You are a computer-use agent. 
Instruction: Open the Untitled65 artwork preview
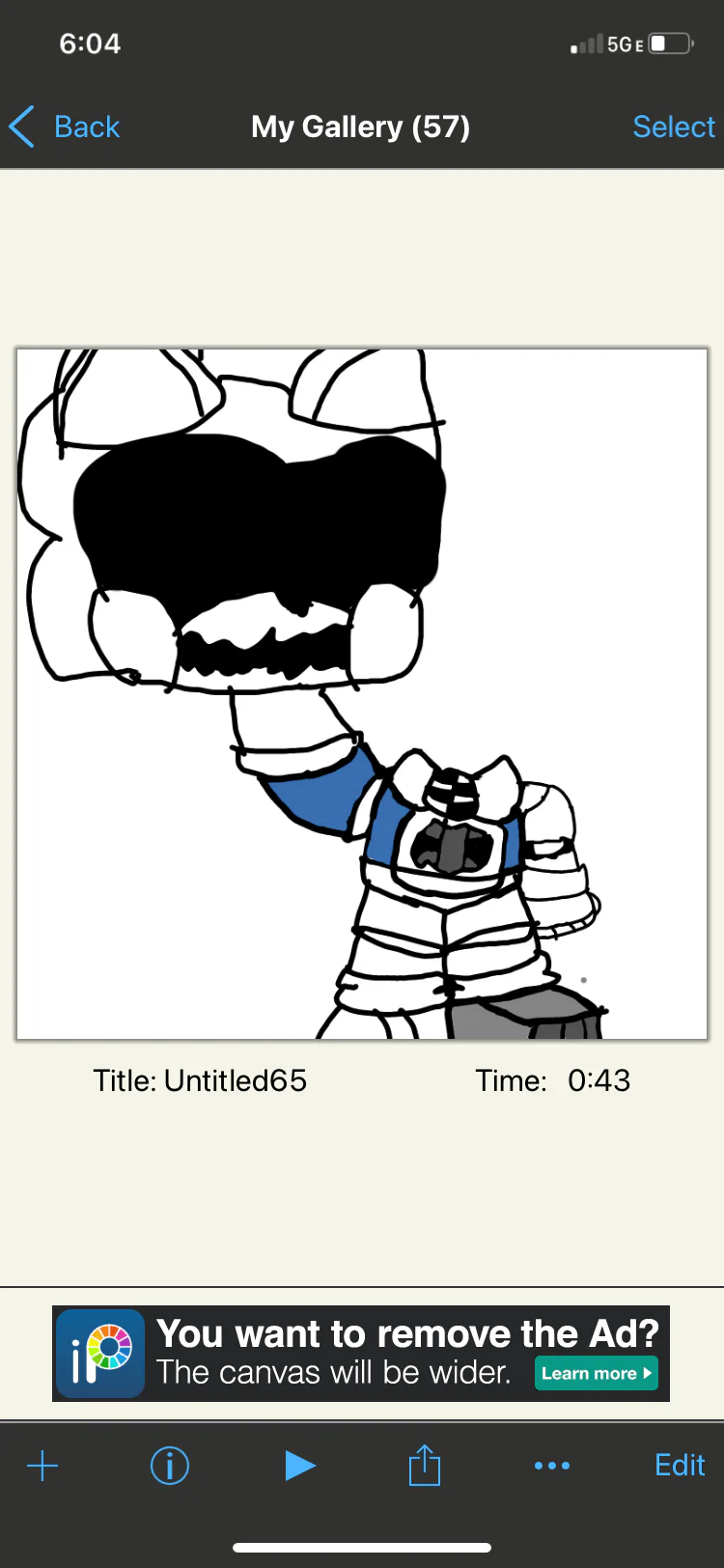point(362,694)
